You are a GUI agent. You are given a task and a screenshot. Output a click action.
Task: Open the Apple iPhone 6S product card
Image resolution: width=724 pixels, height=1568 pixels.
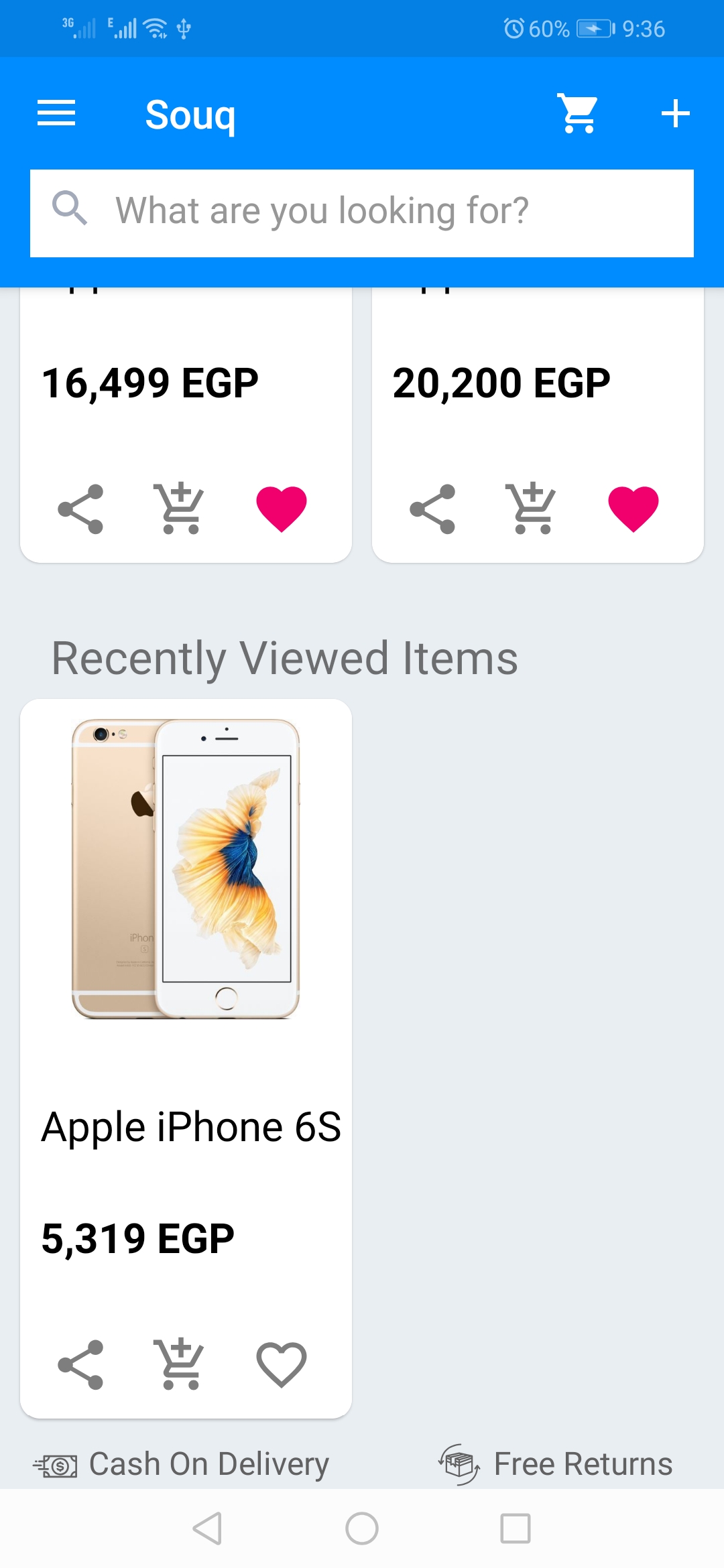point(186,938)
